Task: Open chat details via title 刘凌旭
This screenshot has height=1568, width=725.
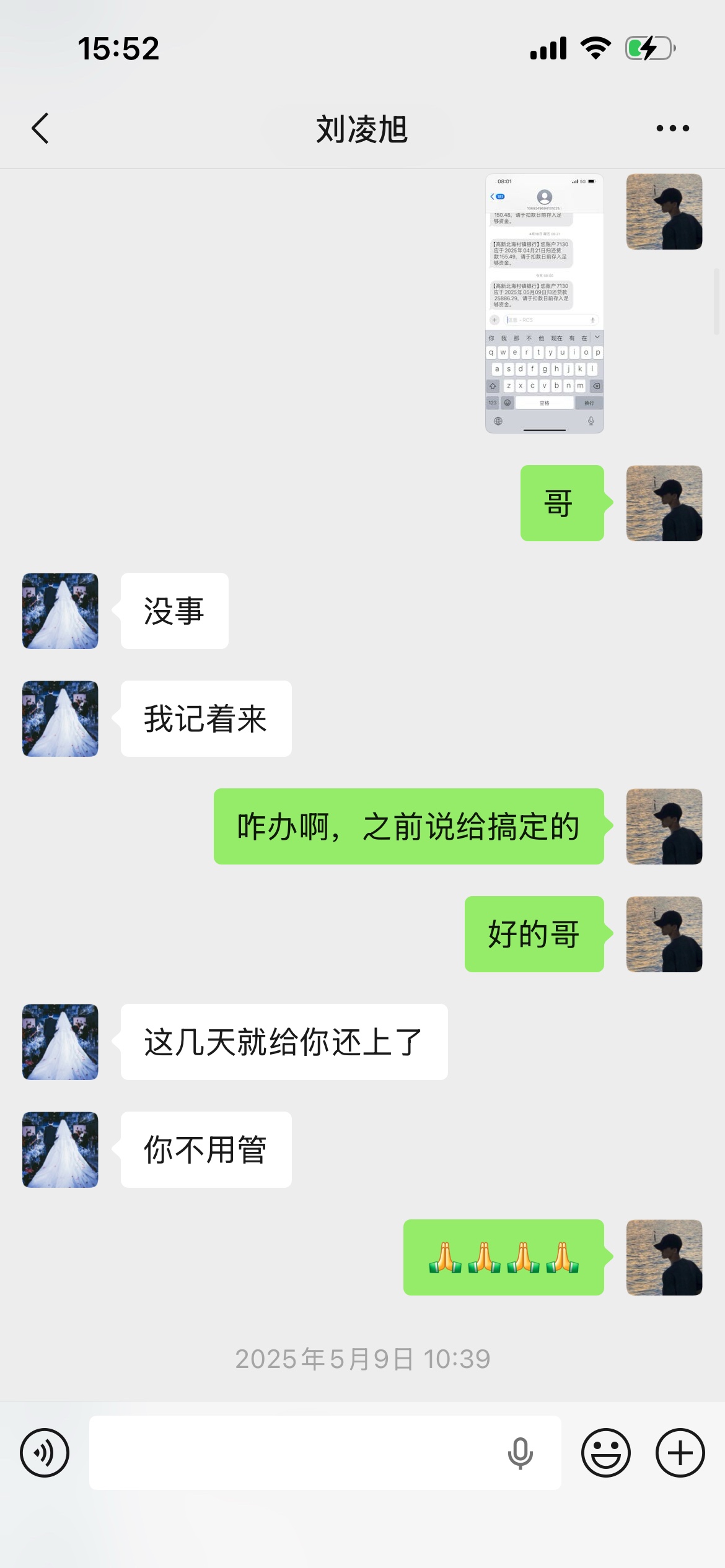Action: point(361,128)
